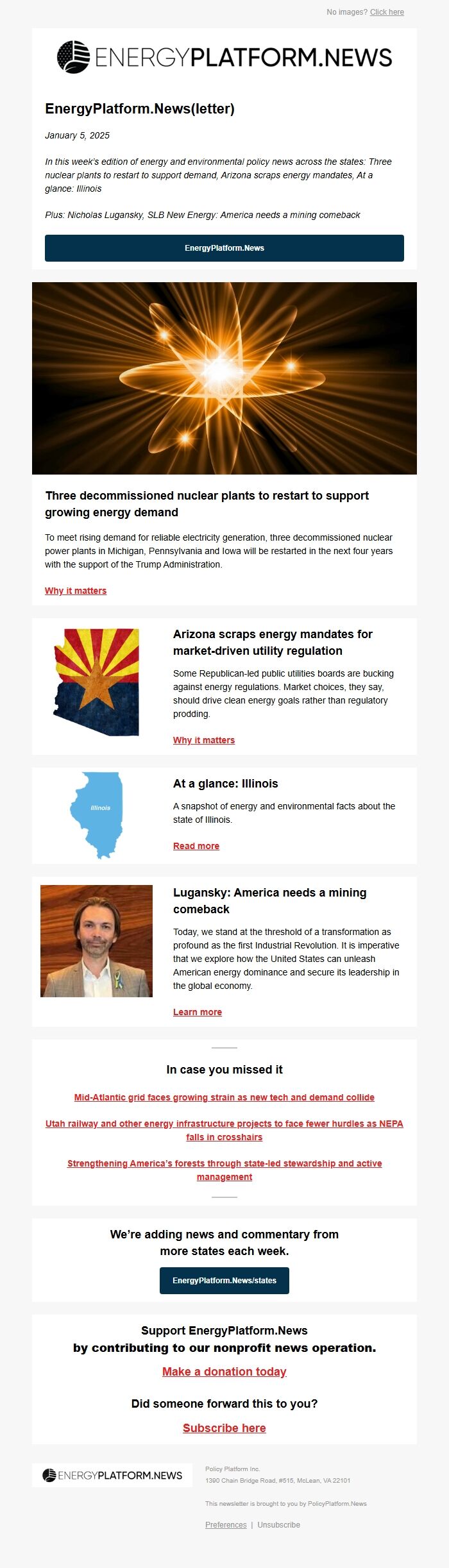Tap the 'Subscribe here' link
449x1568 pixels.
(x=224, y=1428)
